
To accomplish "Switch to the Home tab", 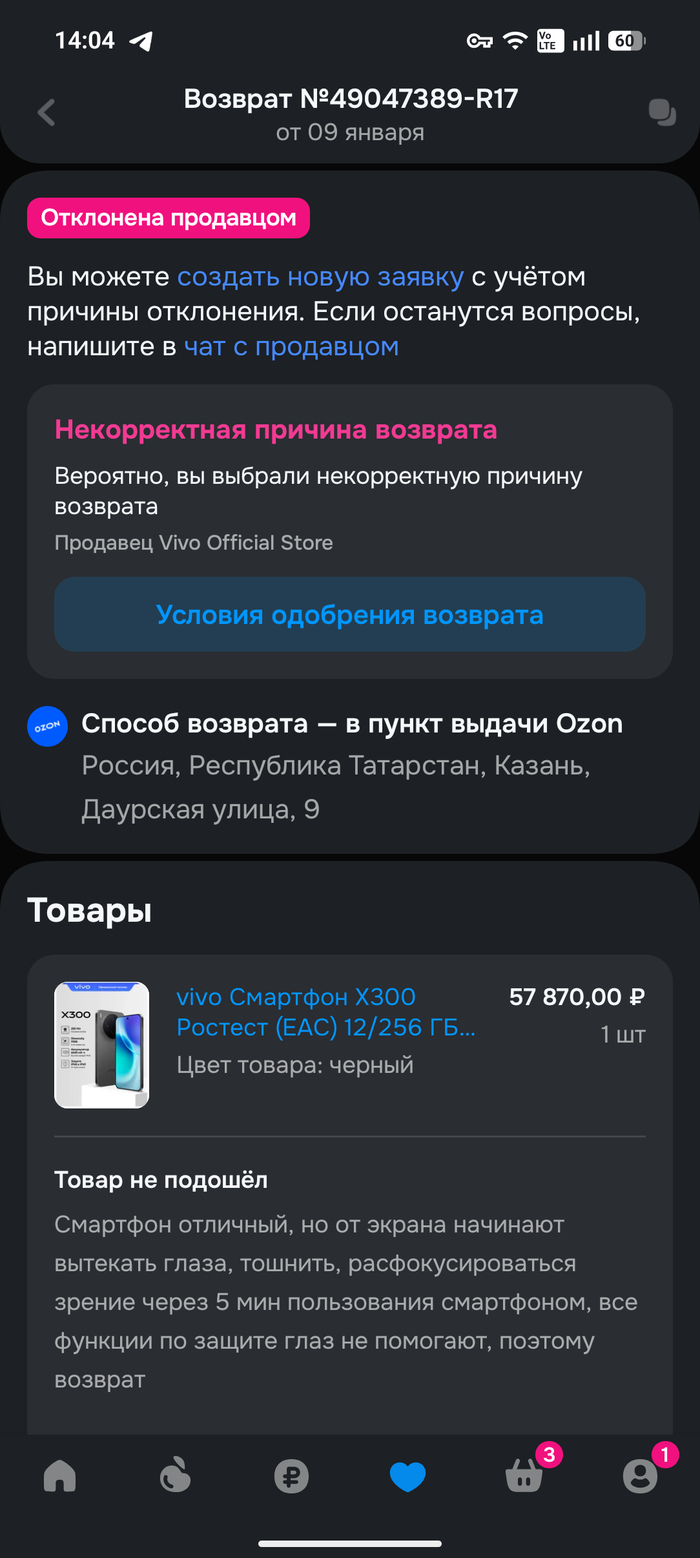I will tap(60, 1476).
